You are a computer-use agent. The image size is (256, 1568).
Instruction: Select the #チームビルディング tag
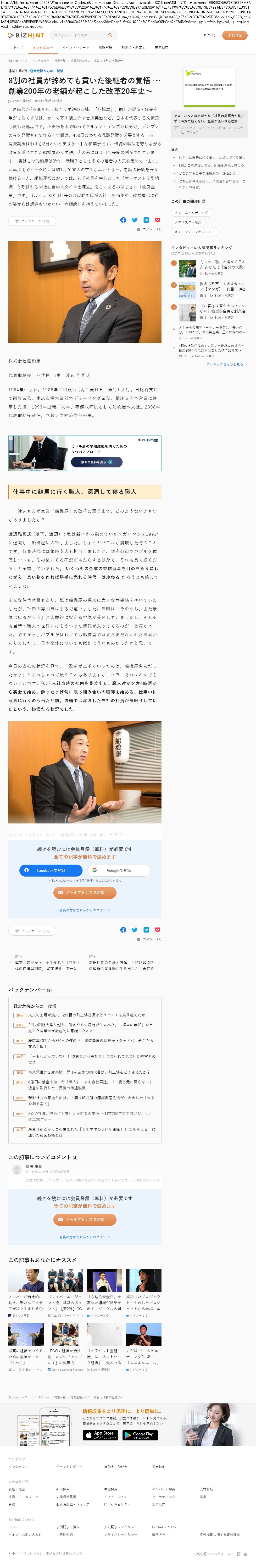point(191,212)
